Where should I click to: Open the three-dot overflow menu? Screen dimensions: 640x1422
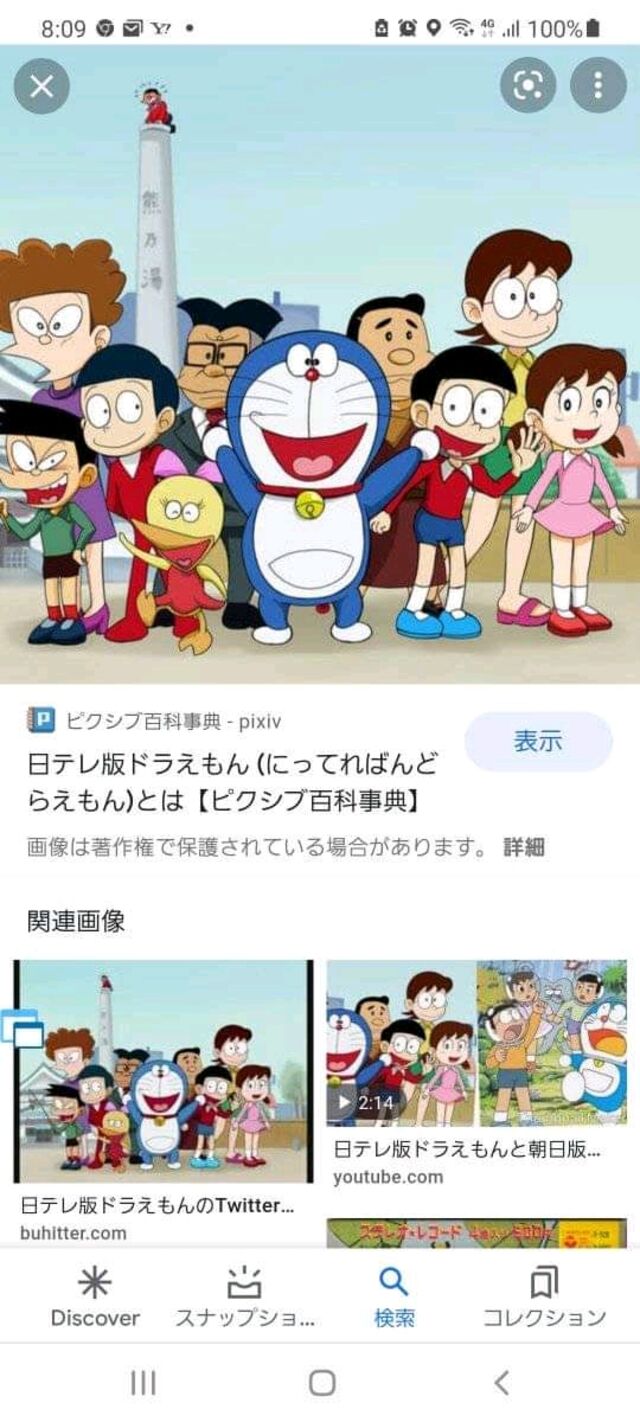[x=598, y=86]
